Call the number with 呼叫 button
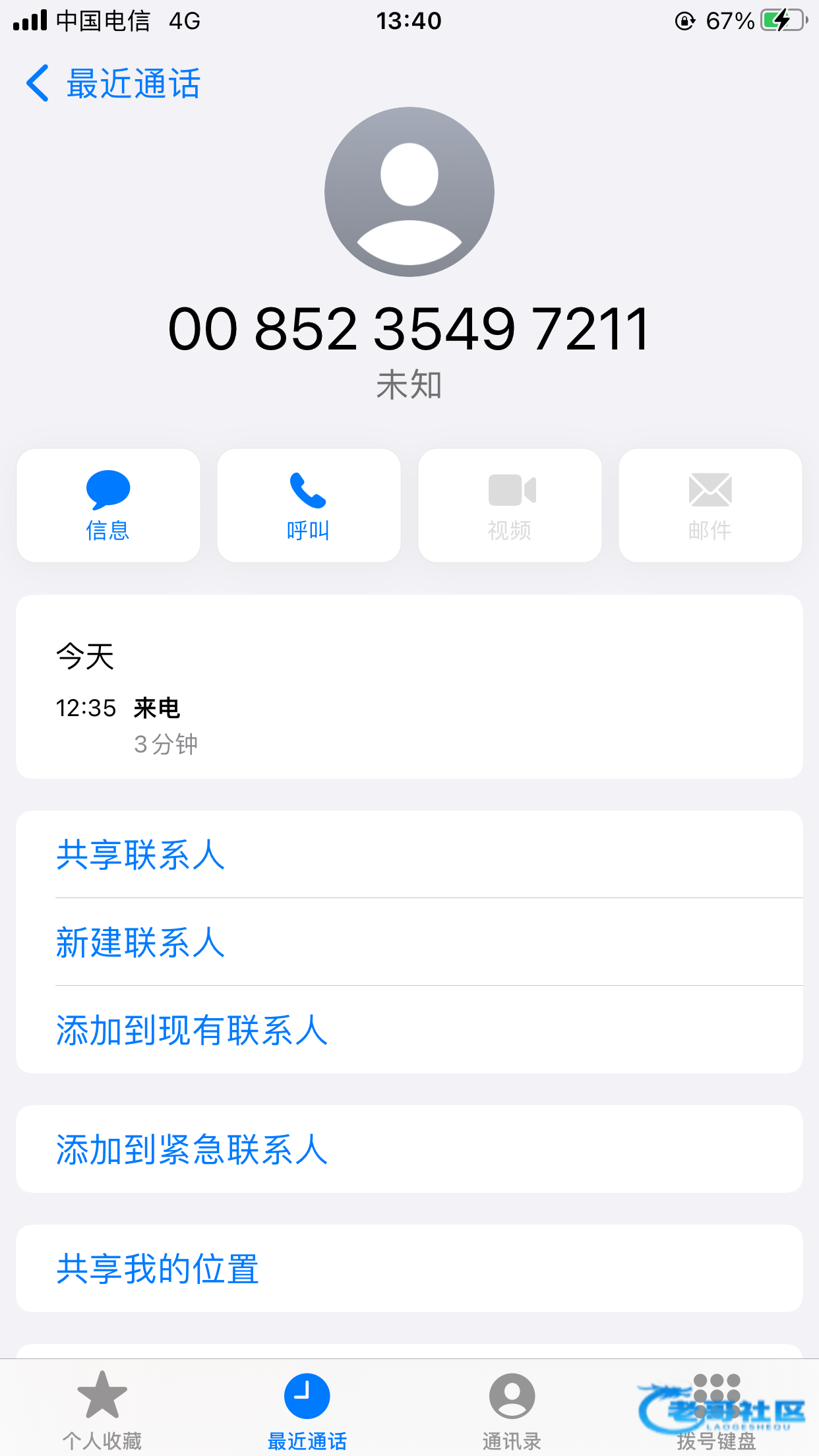Viewport: 819px width, 1456px height. [309, 506]
